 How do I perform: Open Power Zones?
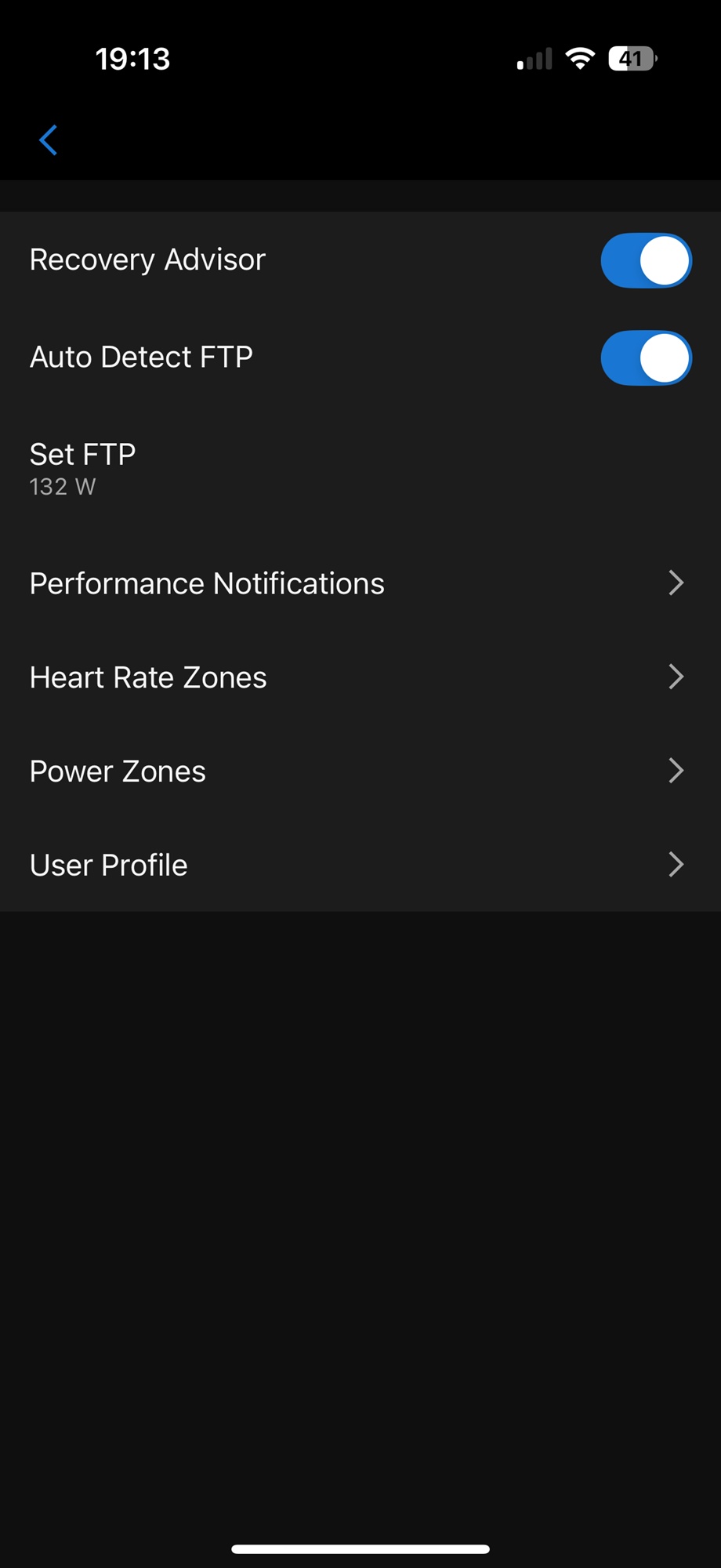point(360,771)
